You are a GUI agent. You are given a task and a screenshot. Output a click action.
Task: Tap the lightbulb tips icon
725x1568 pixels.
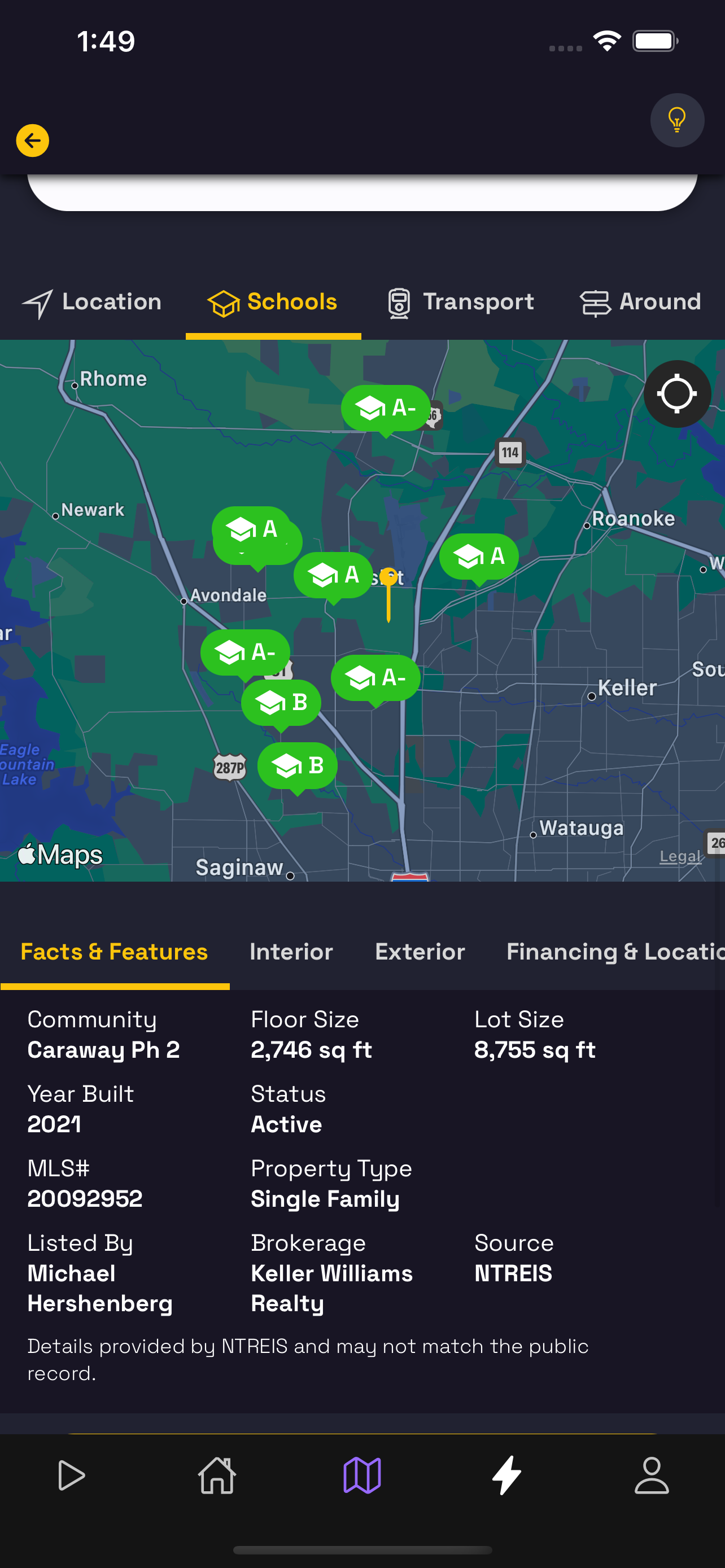[x=676, y=120]
